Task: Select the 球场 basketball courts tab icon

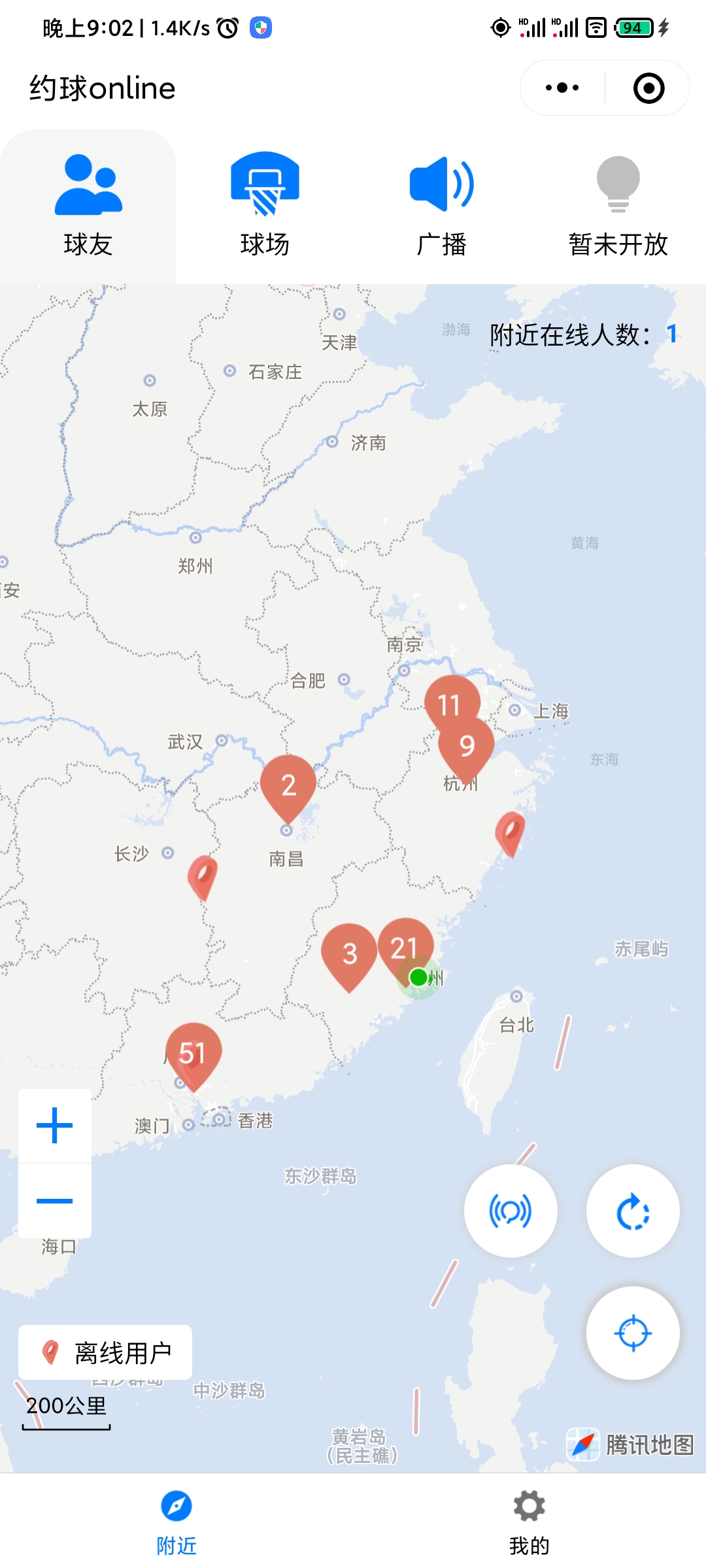Action: 264,188
